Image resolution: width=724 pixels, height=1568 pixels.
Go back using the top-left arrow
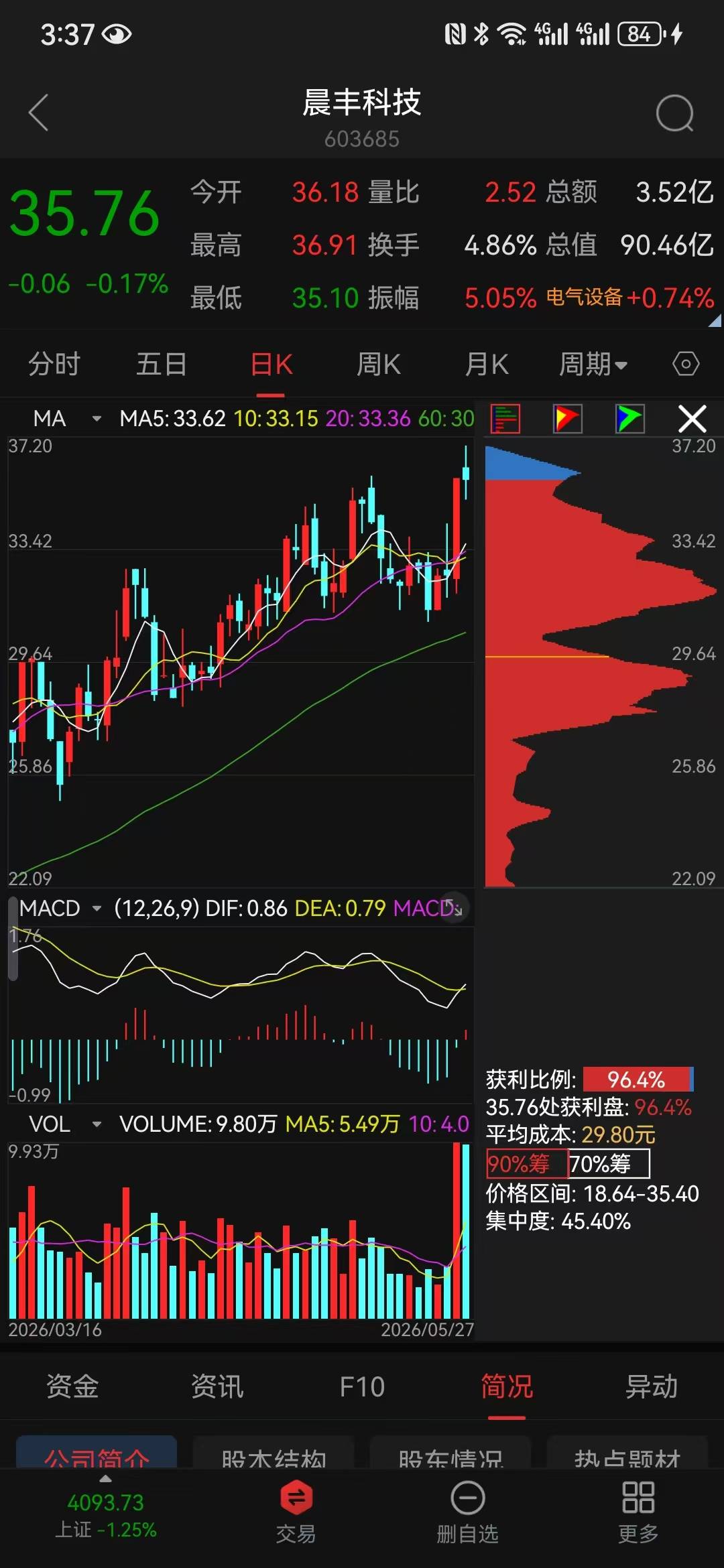[x=38, y=112]
